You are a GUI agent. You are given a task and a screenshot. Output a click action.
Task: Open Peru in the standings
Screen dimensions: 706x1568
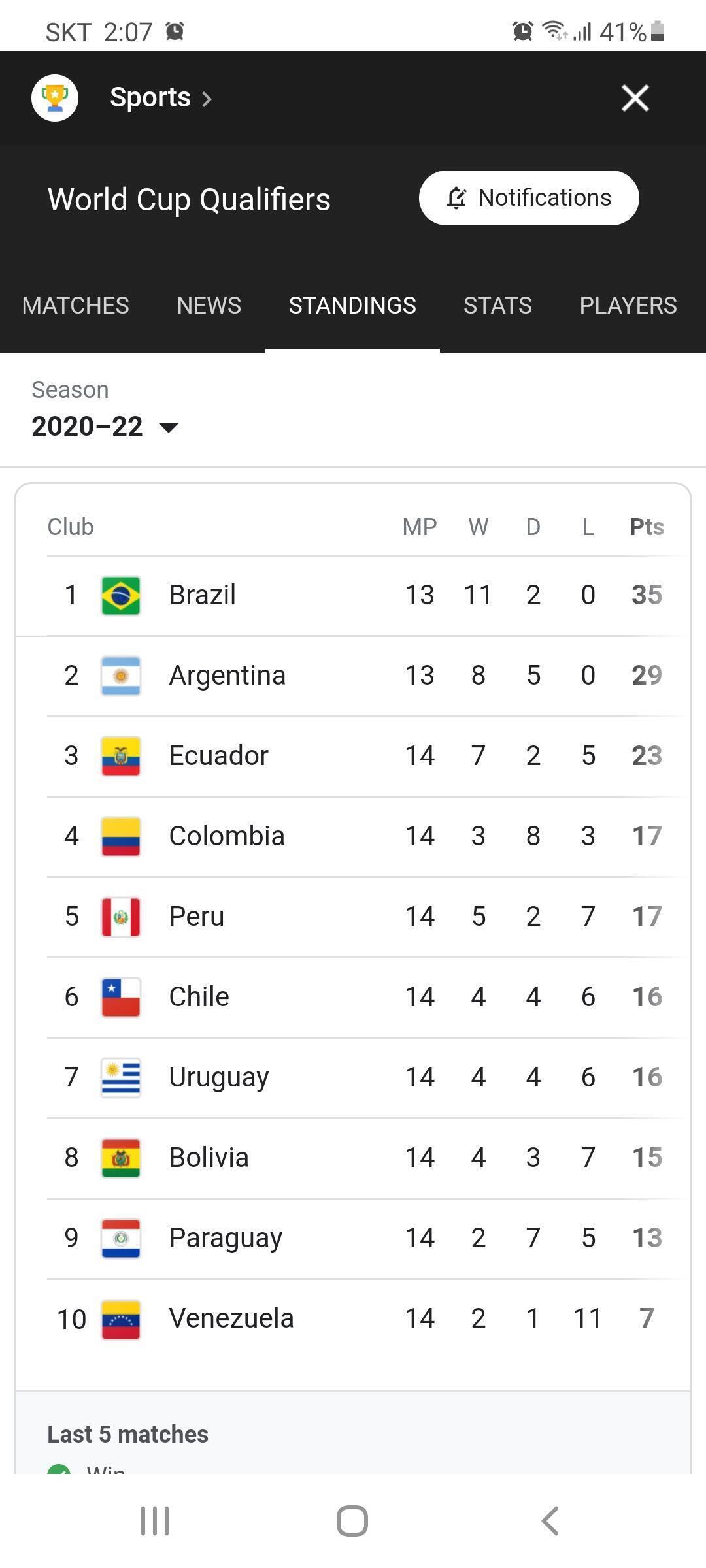point(353,917)
